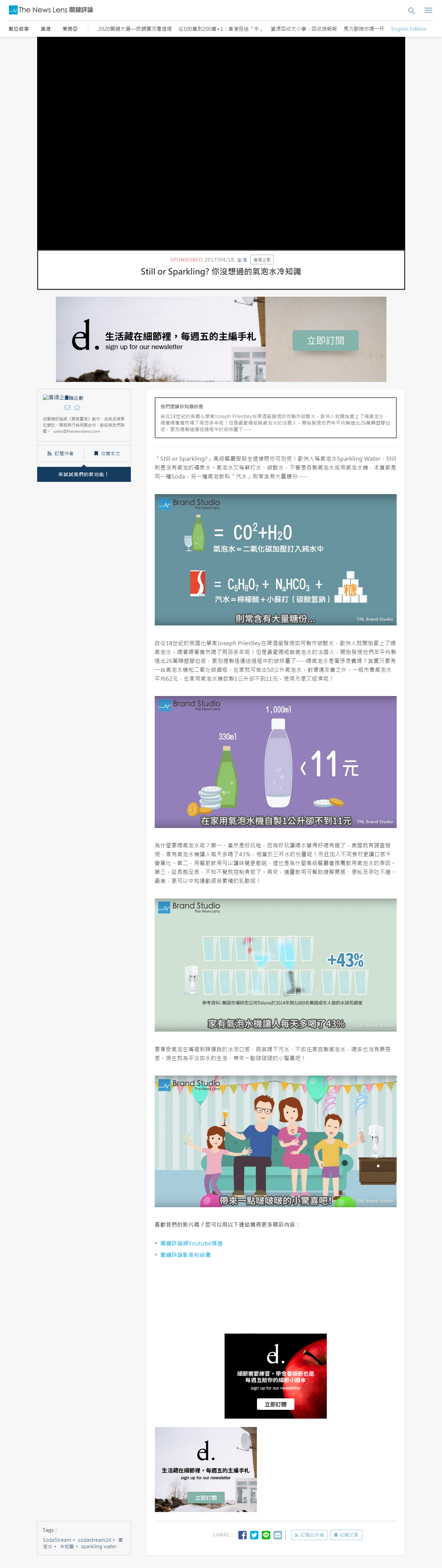Open the 2020關鍵大選 headline link
442x1568 pixels.
click(x=134, y=29)
